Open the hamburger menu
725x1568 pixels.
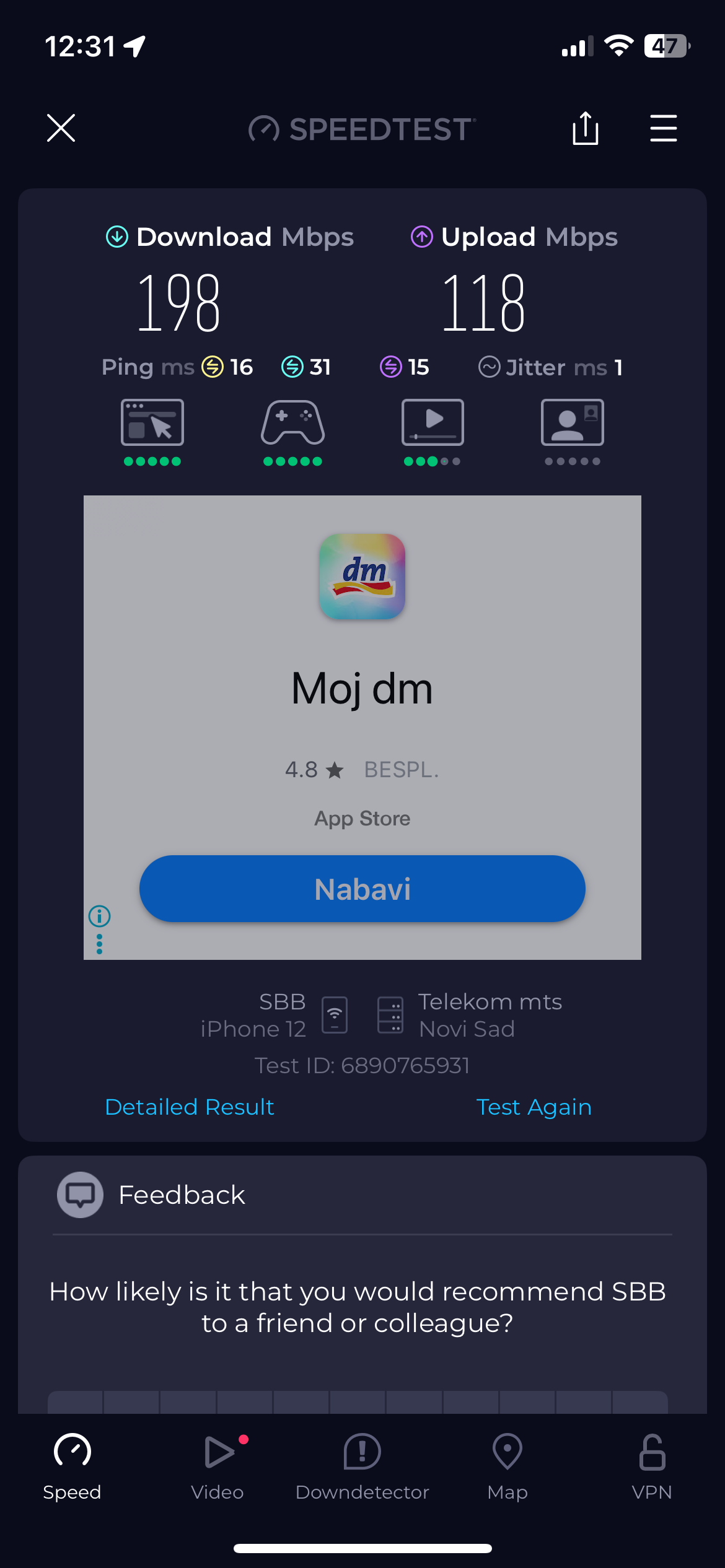[663, 128]
